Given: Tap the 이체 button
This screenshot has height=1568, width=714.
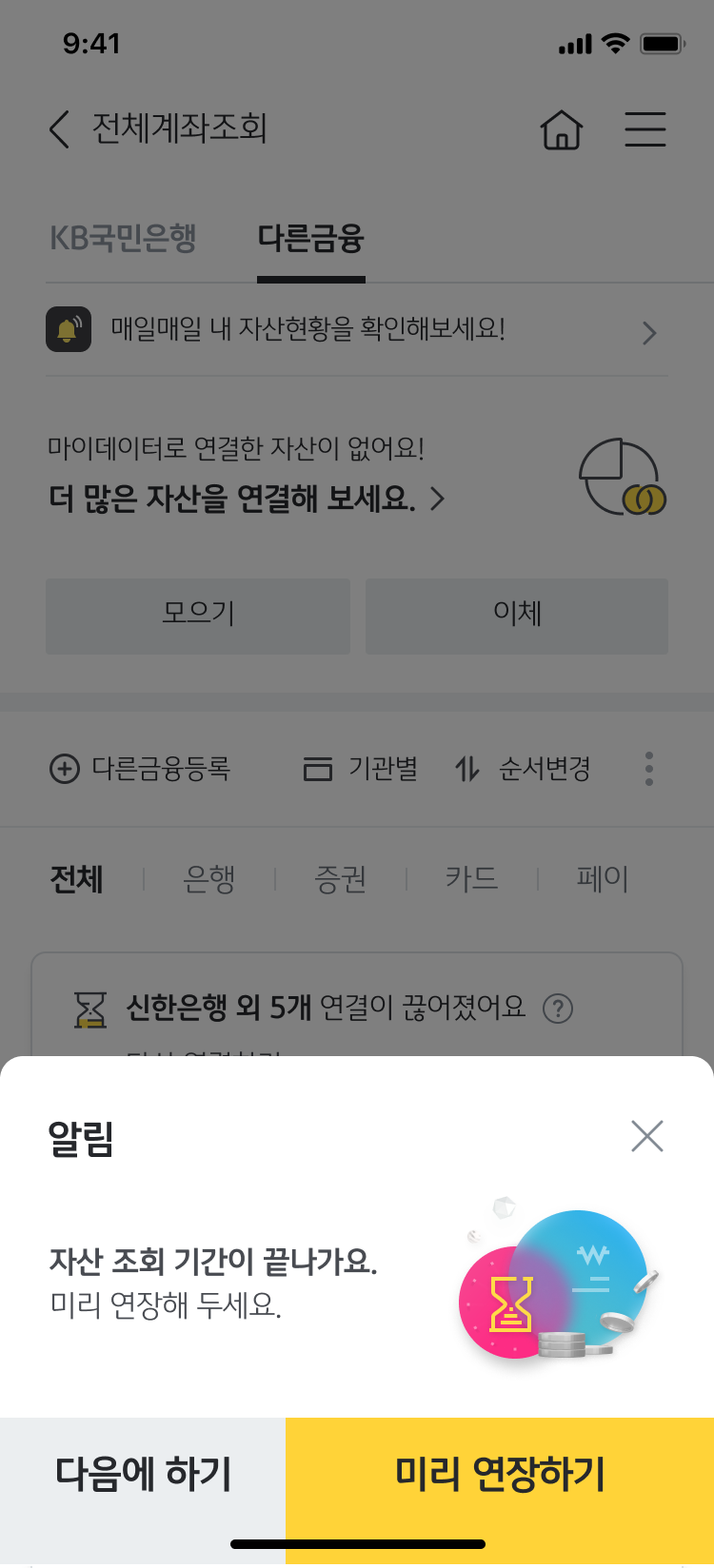Looking at the screenshot, I should pos(517,615).
